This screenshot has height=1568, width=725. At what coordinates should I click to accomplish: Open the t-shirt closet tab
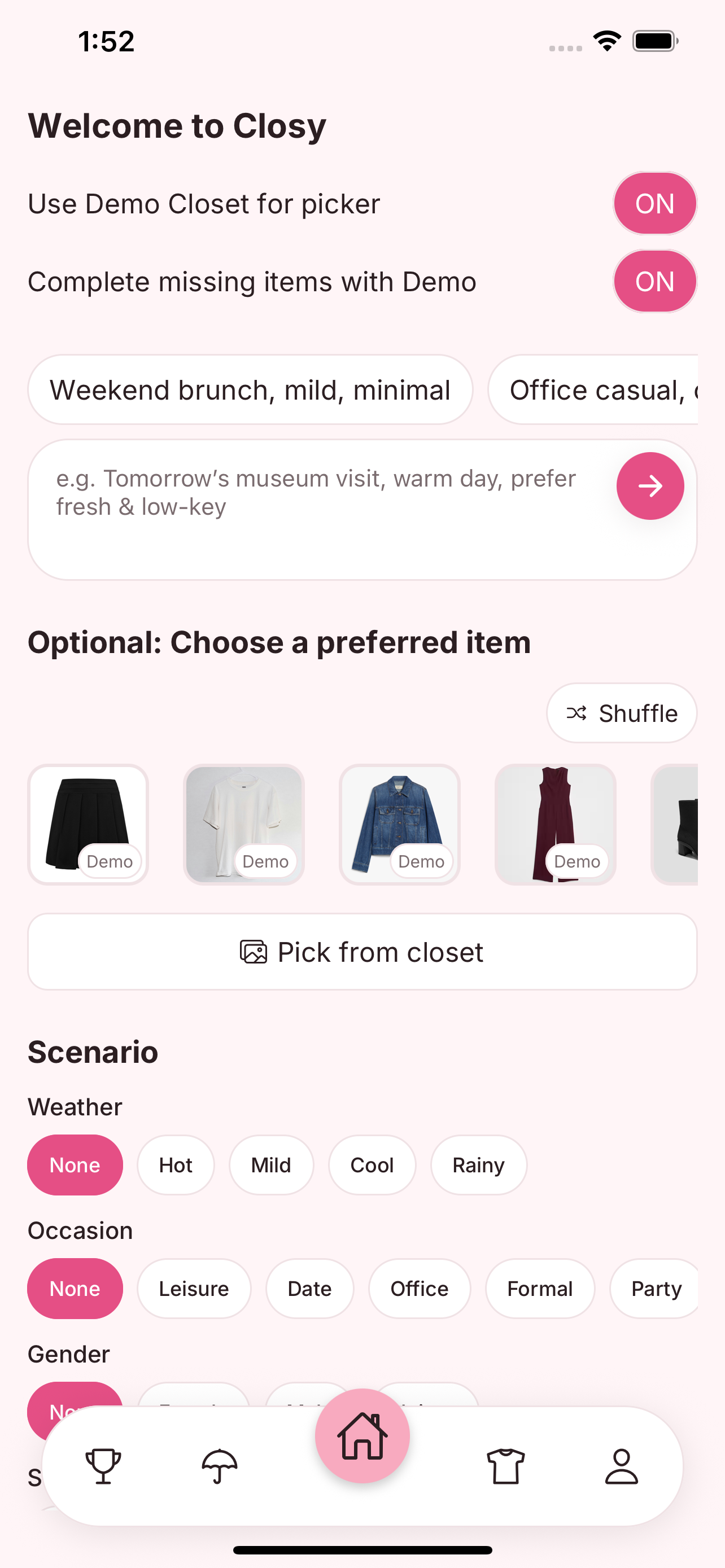pyautogui.click(x=505, y=1465)
